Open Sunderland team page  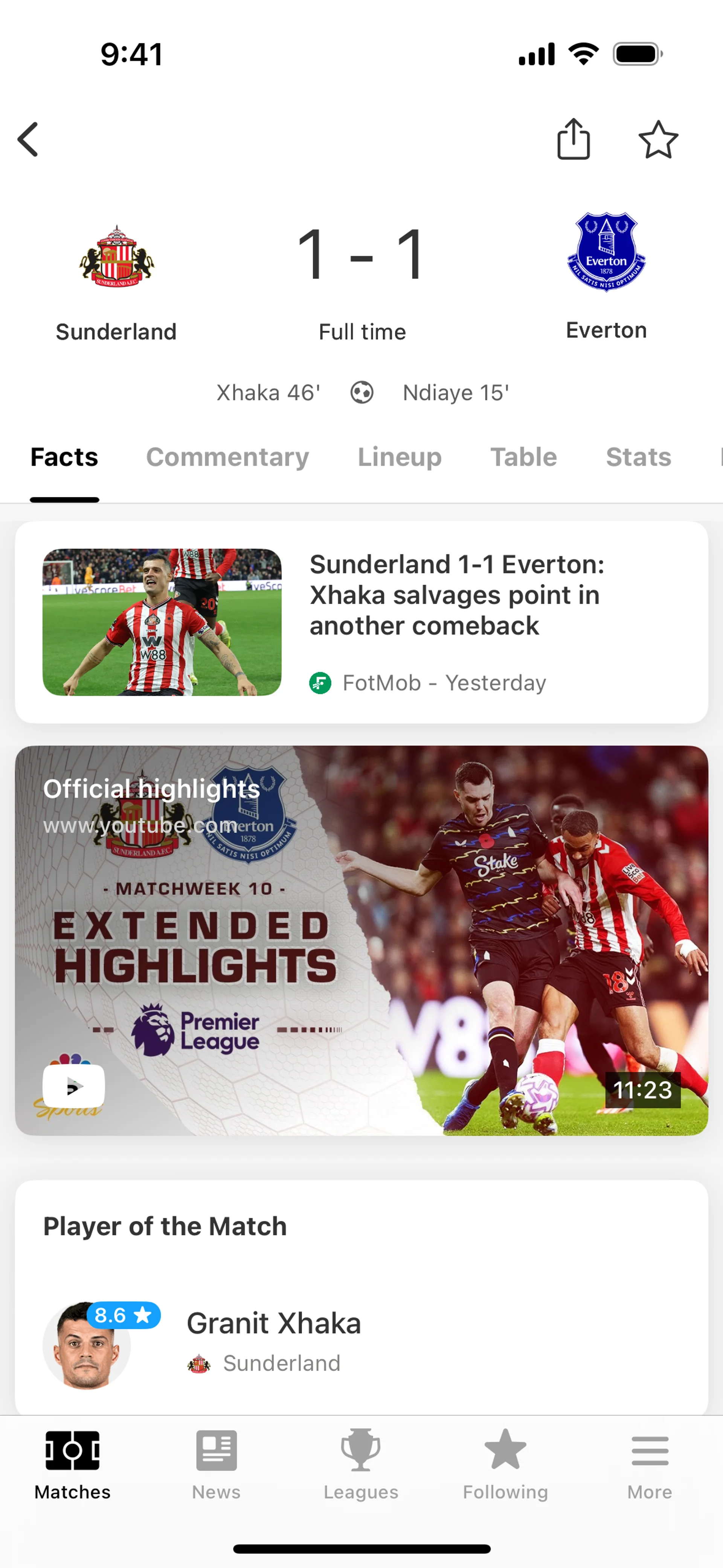click(116, 280)
